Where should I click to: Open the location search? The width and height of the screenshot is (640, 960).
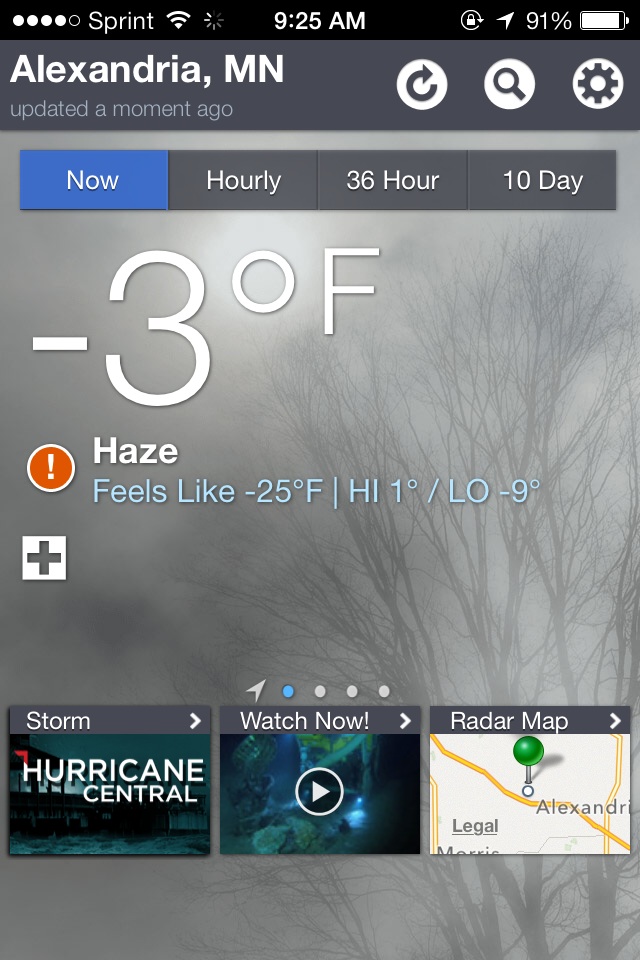pyautogui.click(x=509, y=84)
